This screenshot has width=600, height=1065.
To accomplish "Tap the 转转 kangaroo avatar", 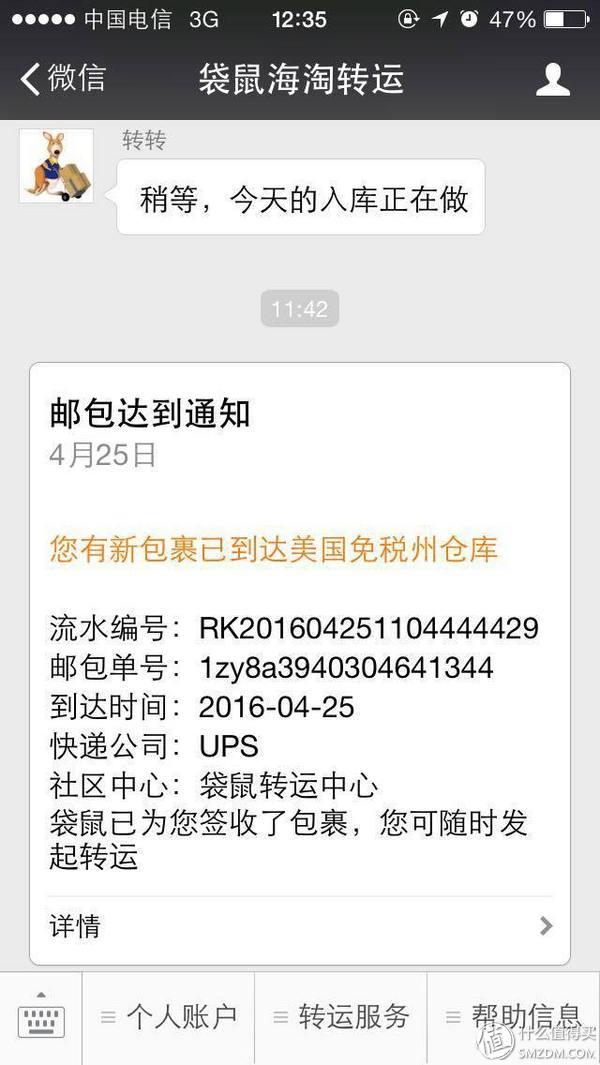I will (x=56, y=166).
